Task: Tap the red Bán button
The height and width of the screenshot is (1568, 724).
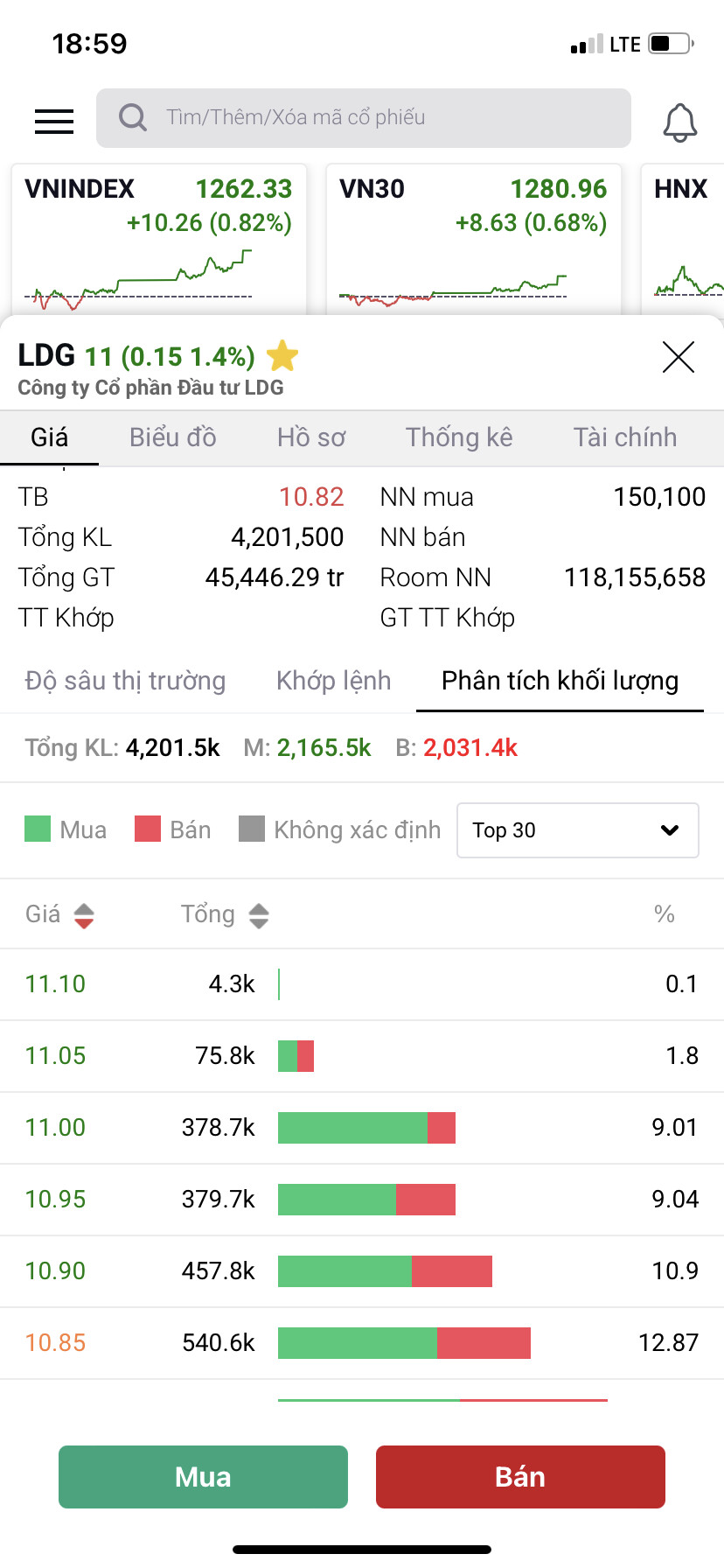Action: coord(520,1477)
